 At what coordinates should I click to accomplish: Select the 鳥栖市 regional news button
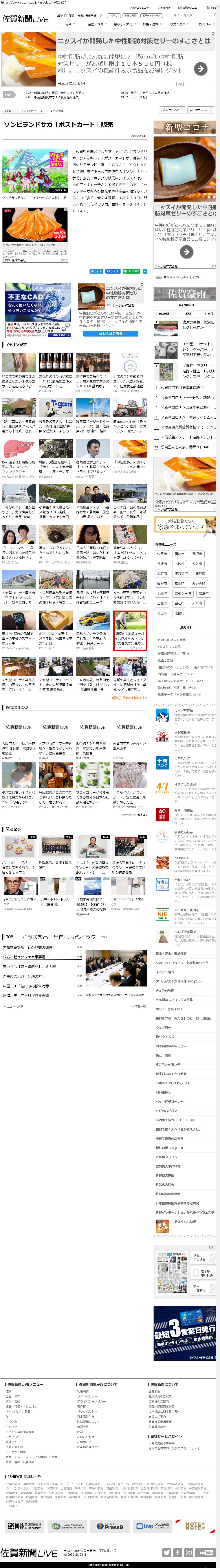(x=197, y=554)
